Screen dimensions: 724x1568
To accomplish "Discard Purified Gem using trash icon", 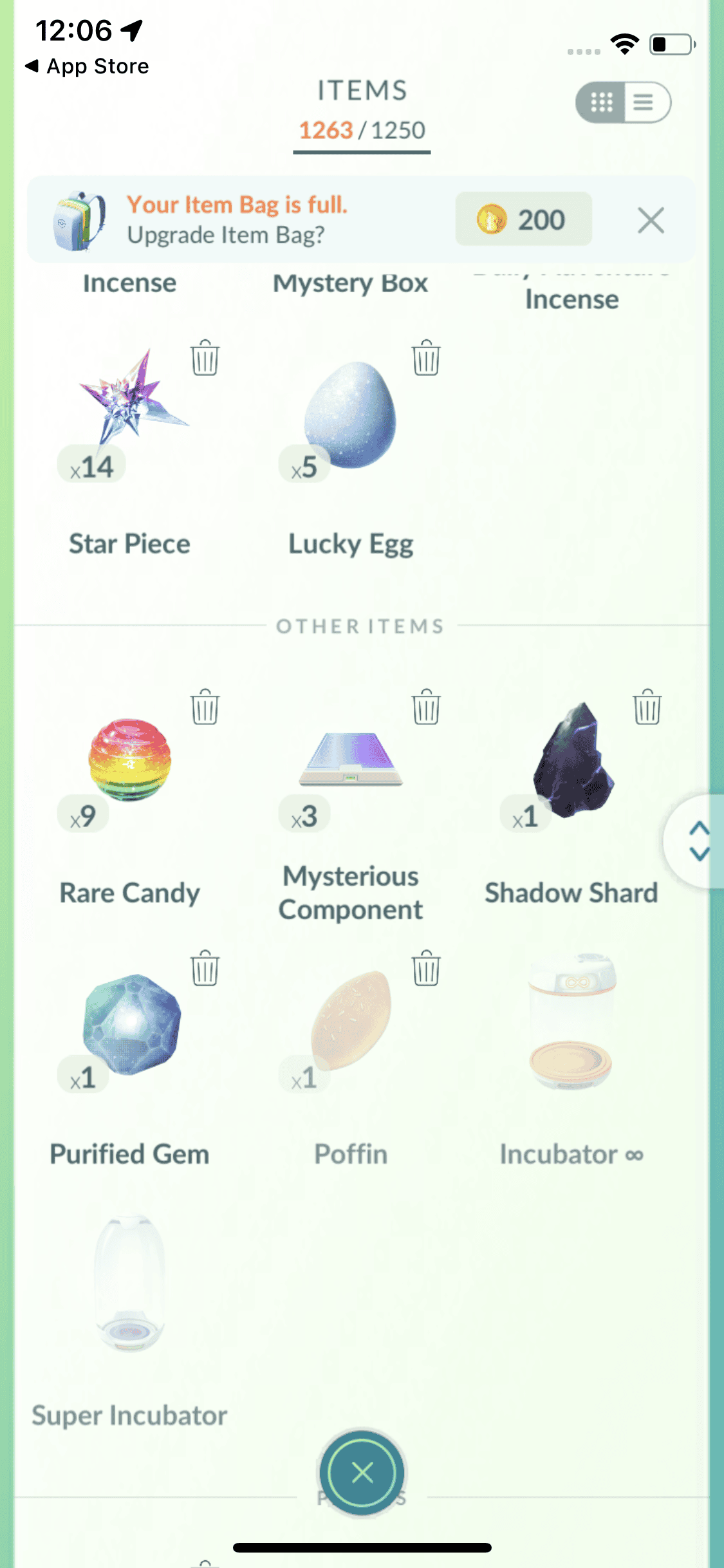I will click(205, 969).
